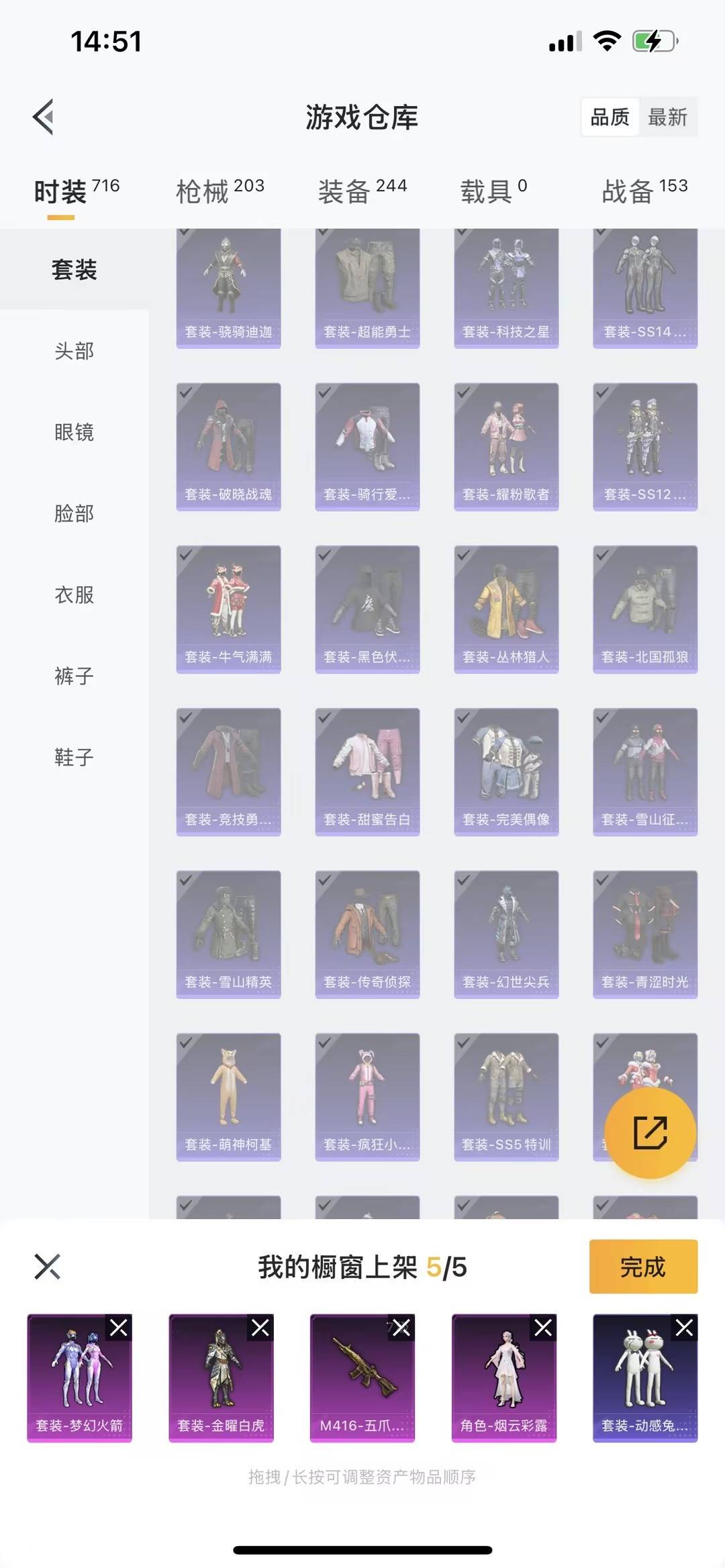725x1568 pixels.
Task: Tap the 套装-丛林猎人 item
Action: coord(506,609)
